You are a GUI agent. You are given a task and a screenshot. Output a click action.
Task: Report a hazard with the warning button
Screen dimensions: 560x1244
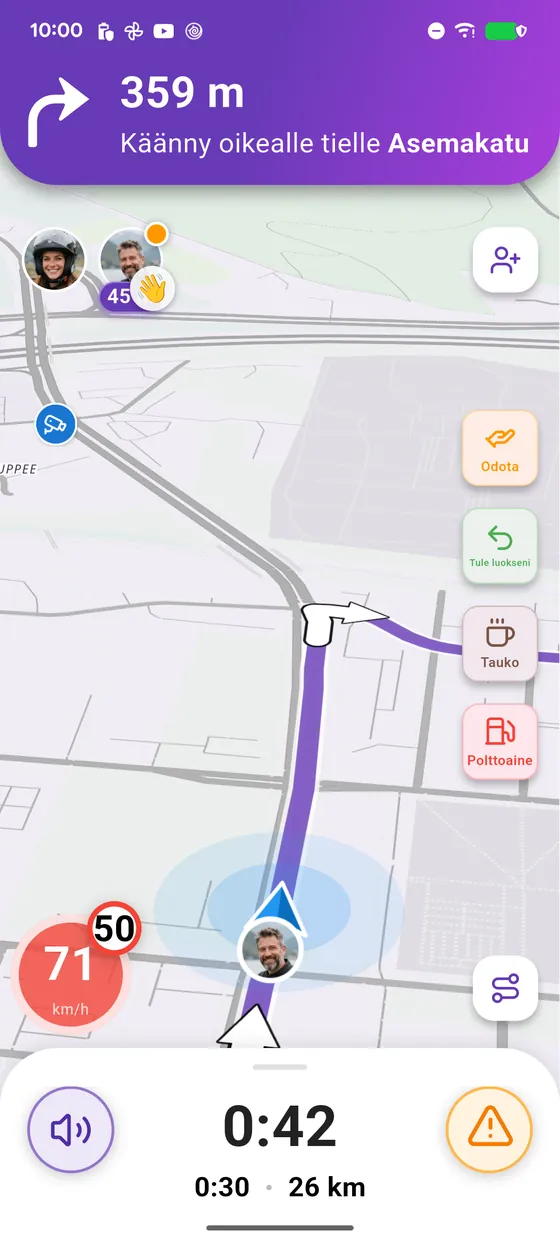pos(489,1130)
